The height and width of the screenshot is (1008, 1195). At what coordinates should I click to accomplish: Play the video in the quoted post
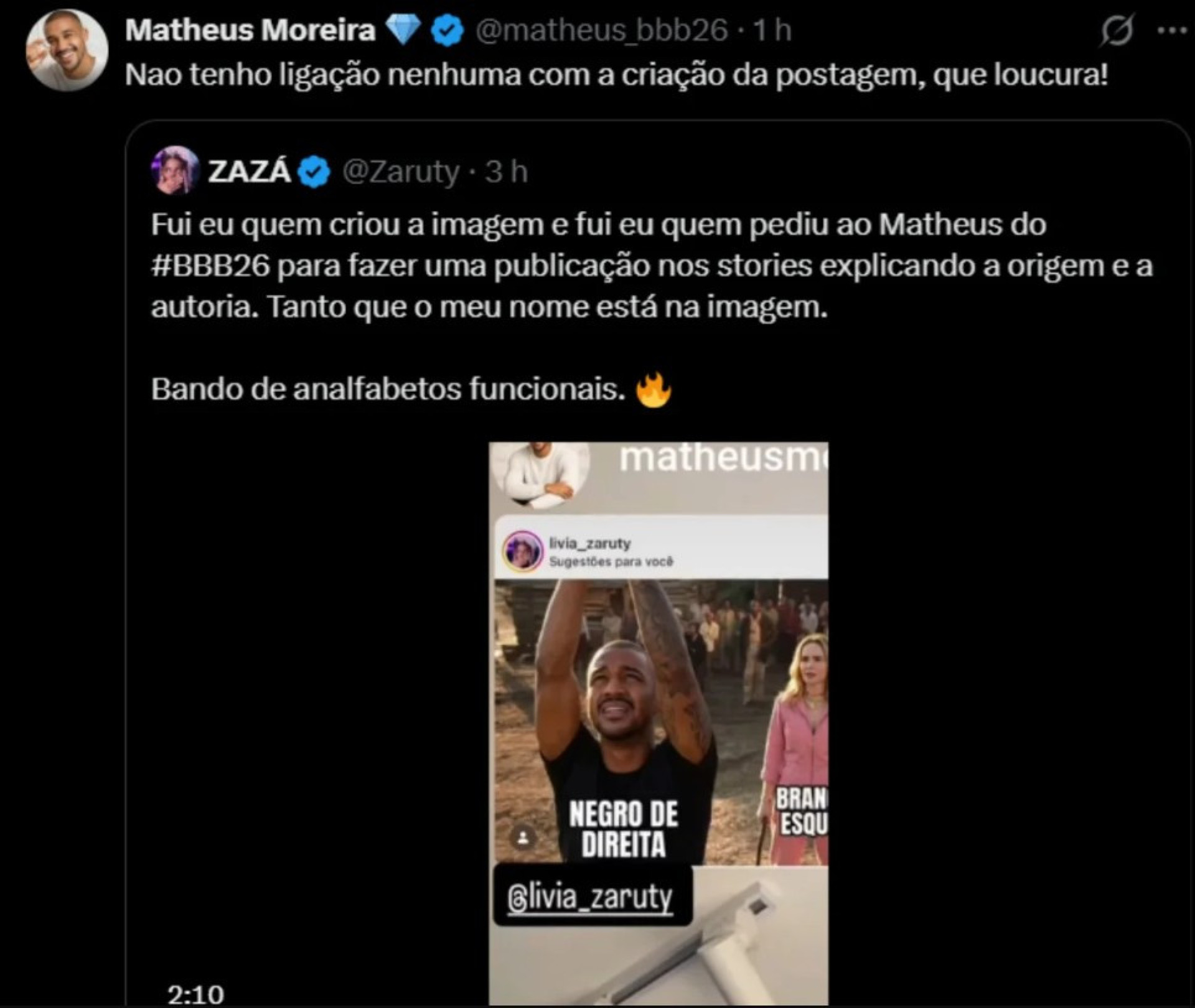click(x=658, y=722)
